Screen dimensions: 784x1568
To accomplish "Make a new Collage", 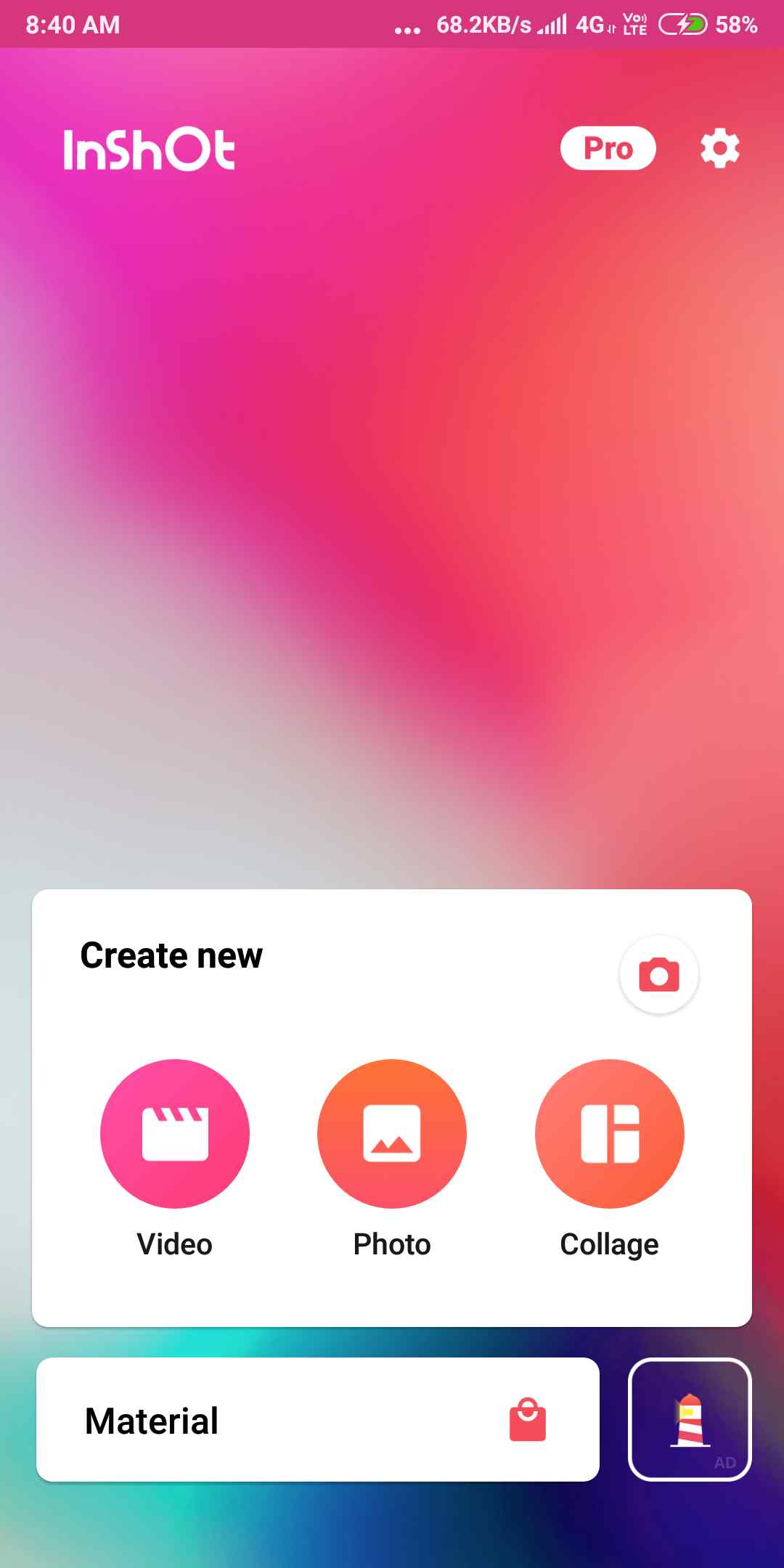I will click(x=609, y=1133).
